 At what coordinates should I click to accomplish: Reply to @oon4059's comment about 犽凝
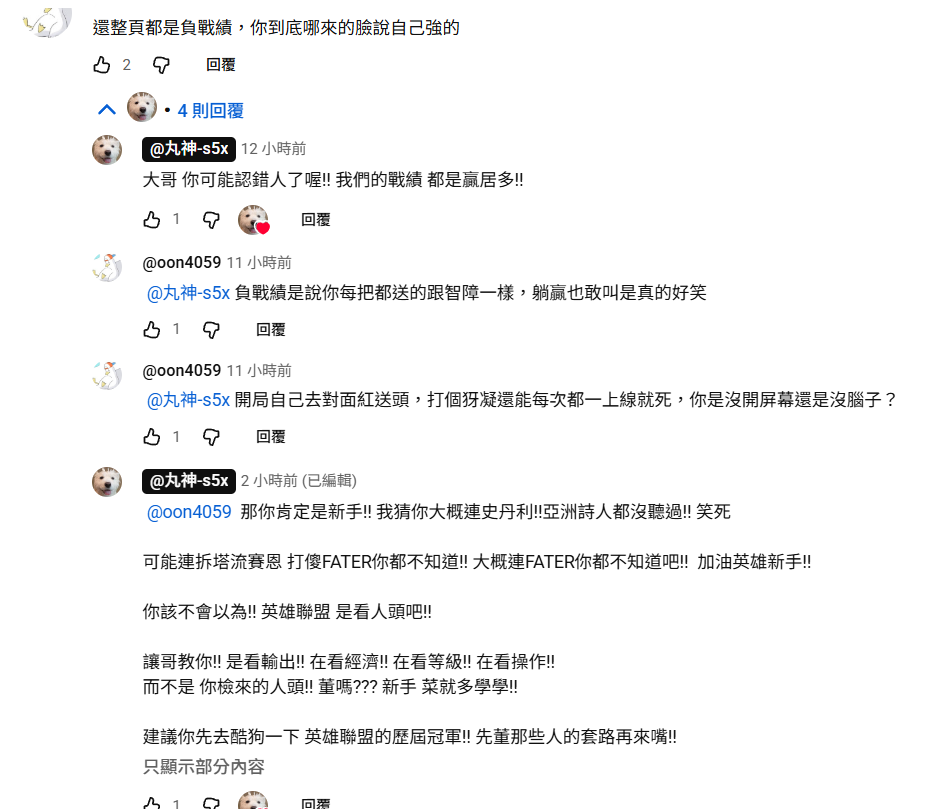click(270, 436)
